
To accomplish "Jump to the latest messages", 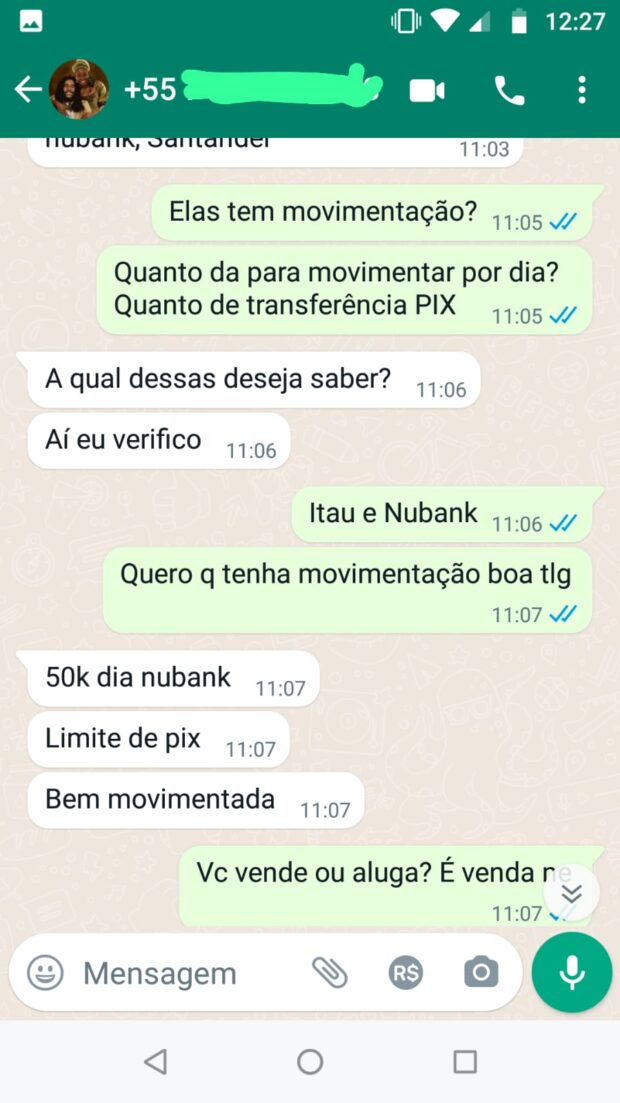I will (571, 893).
